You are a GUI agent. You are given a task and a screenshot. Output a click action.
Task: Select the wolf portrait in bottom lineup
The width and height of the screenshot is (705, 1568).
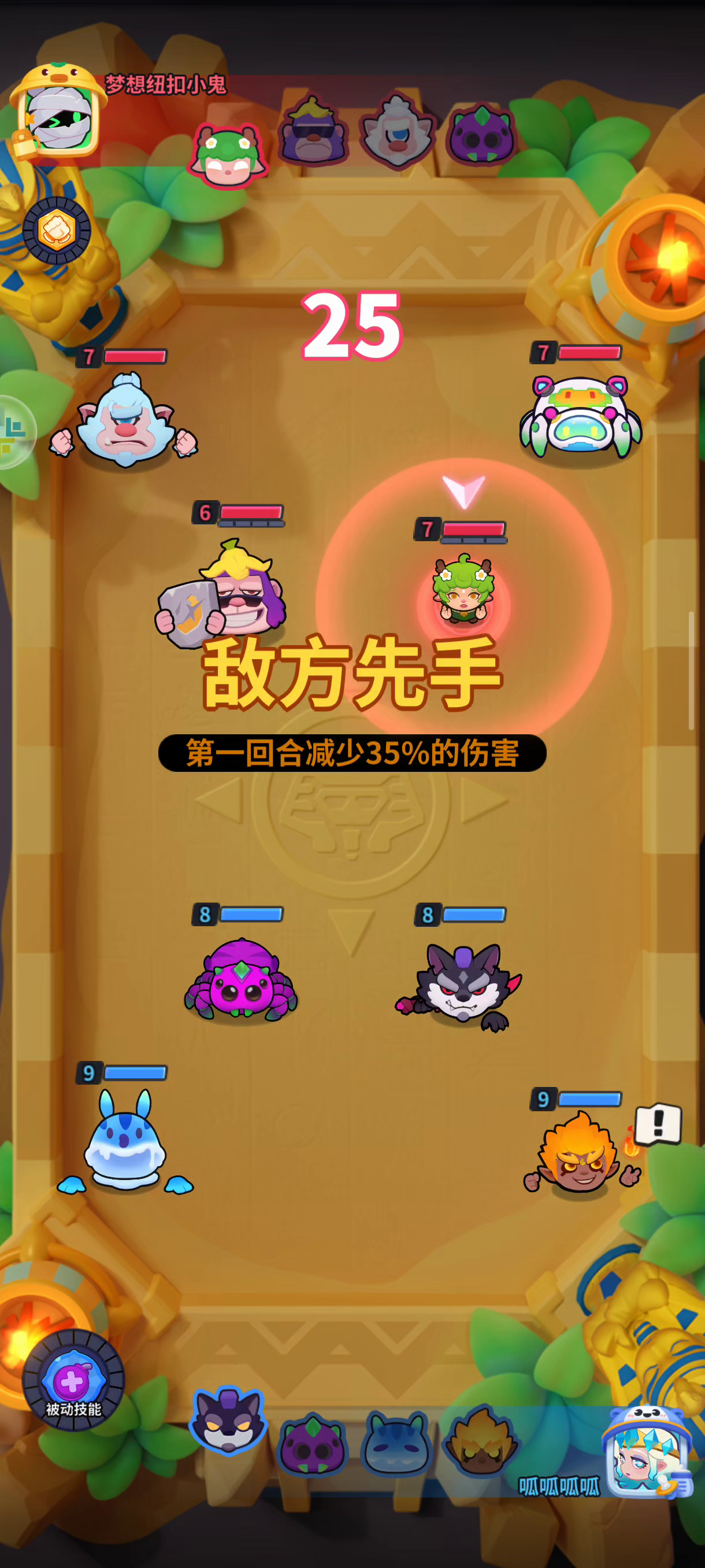pos(228,1421)
